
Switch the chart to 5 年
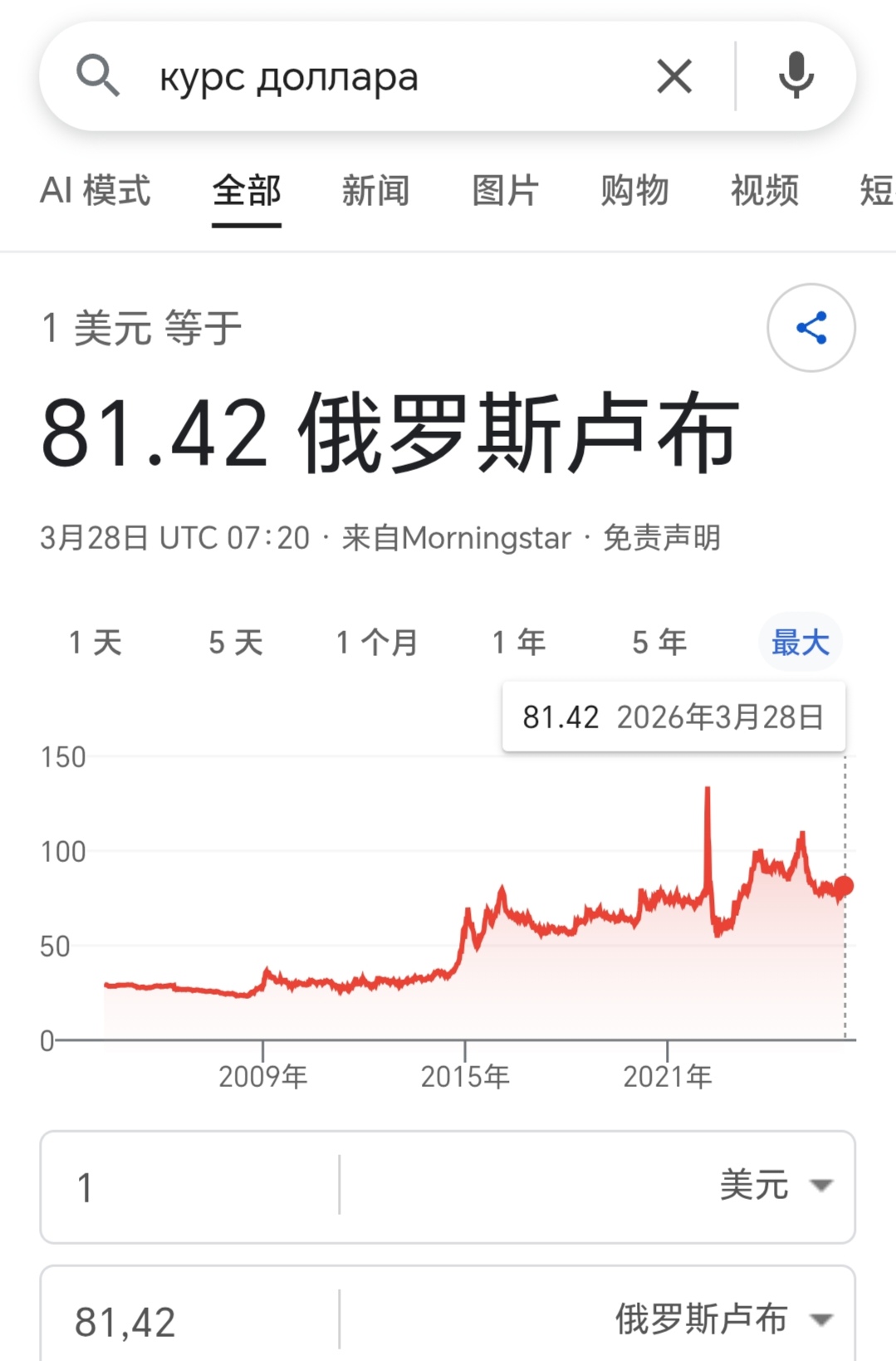[x=659, y=642]
